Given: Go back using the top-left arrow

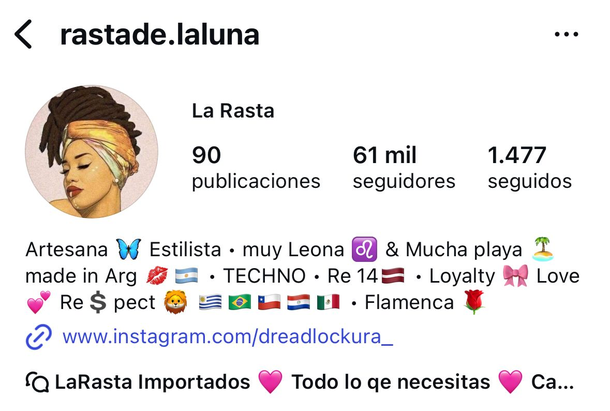Looking at the screenshot, I should click(24, 35).
